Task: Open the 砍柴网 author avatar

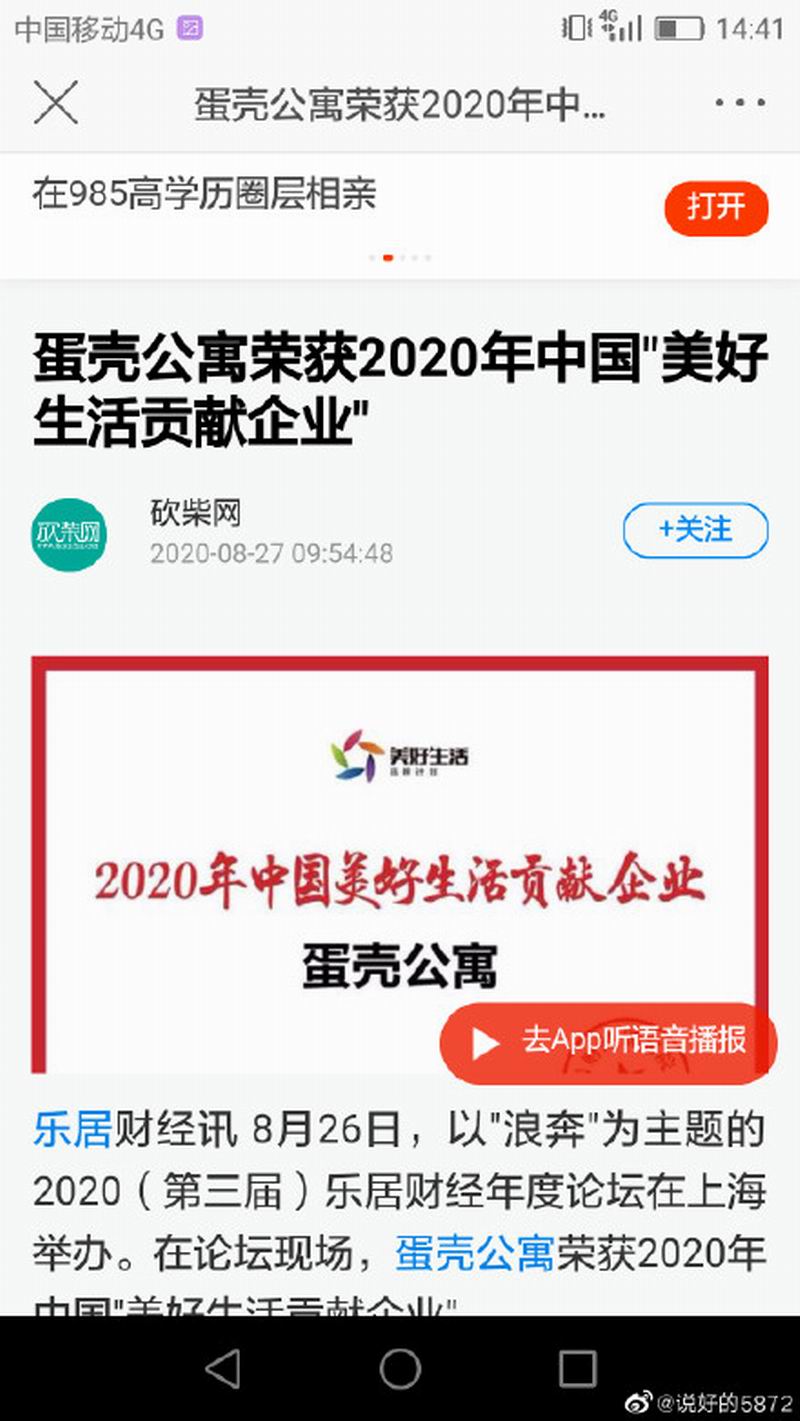Action: [68, 535]
